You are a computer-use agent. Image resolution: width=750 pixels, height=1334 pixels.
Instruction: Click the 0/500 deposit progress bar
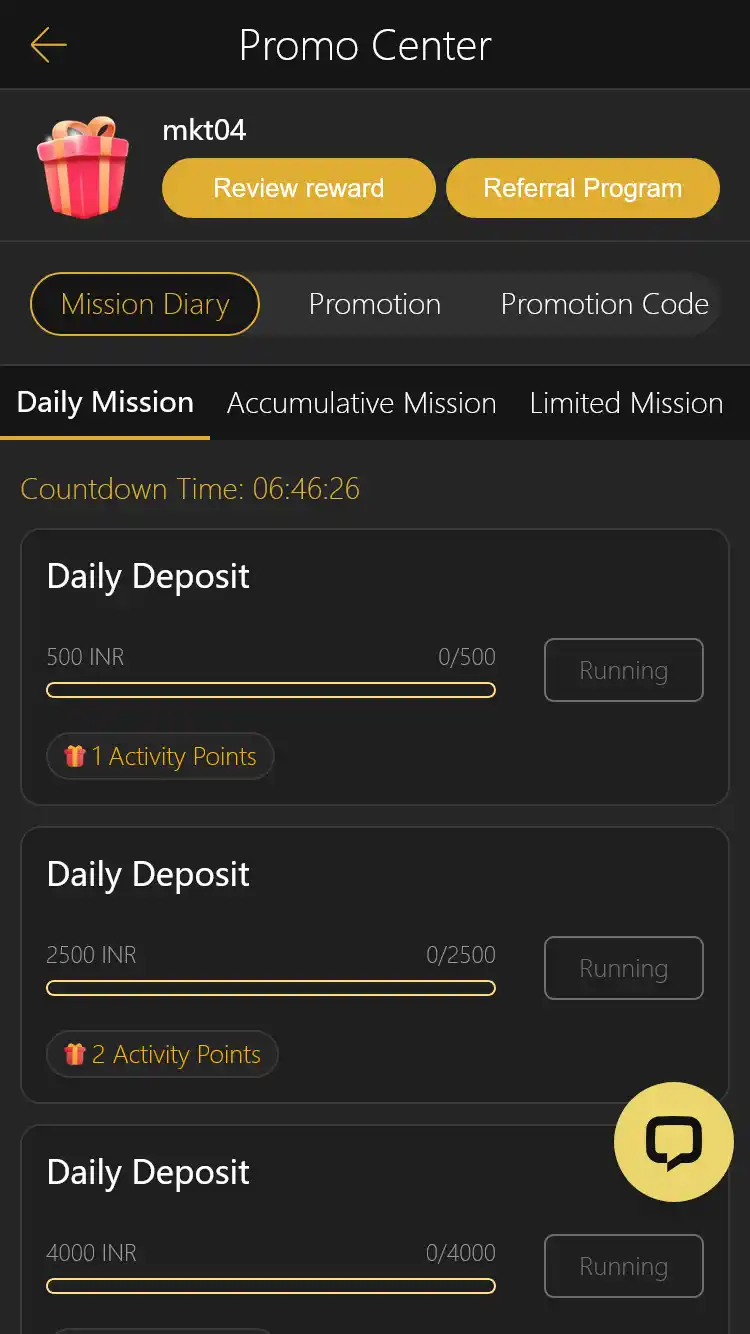tap(270, 690)
